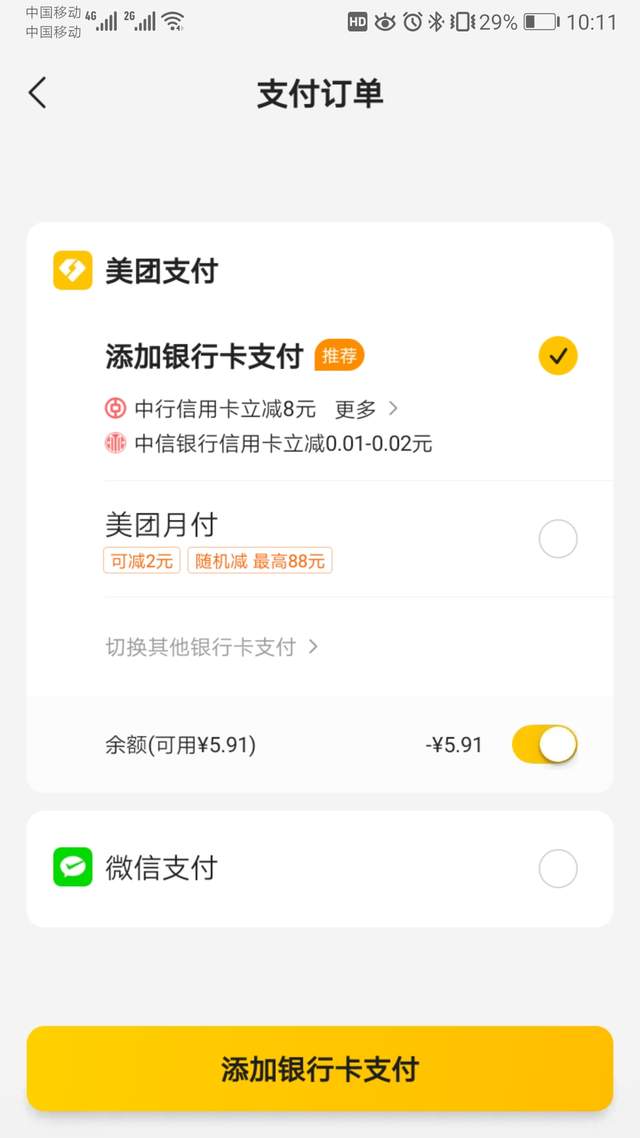Image resolution: width=640 pixels, height=1138 pixels.
Task: Go back from the payment order page
Action: 38,93
